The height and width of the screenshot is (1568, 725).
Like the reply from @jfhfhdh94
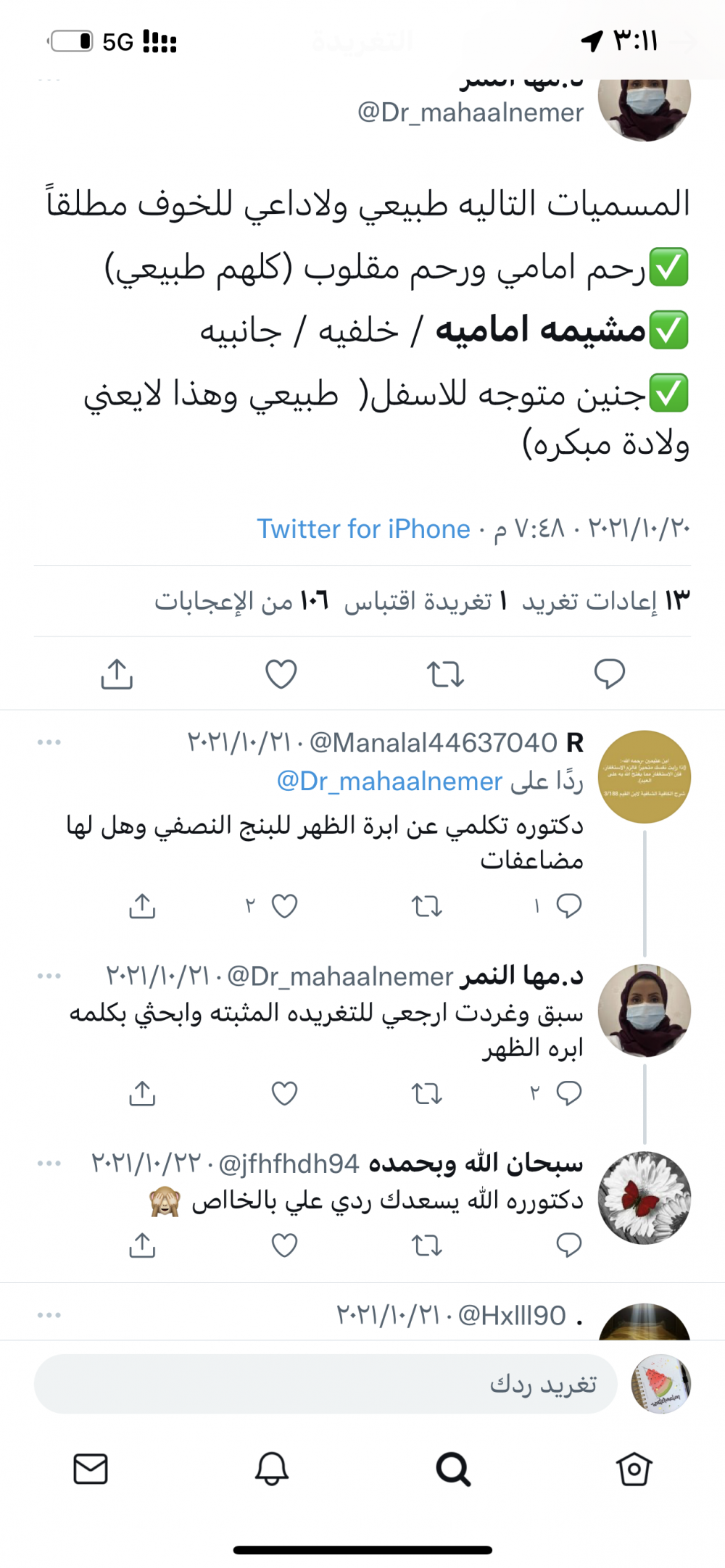pyautogui.click(x=284, y=1245)
